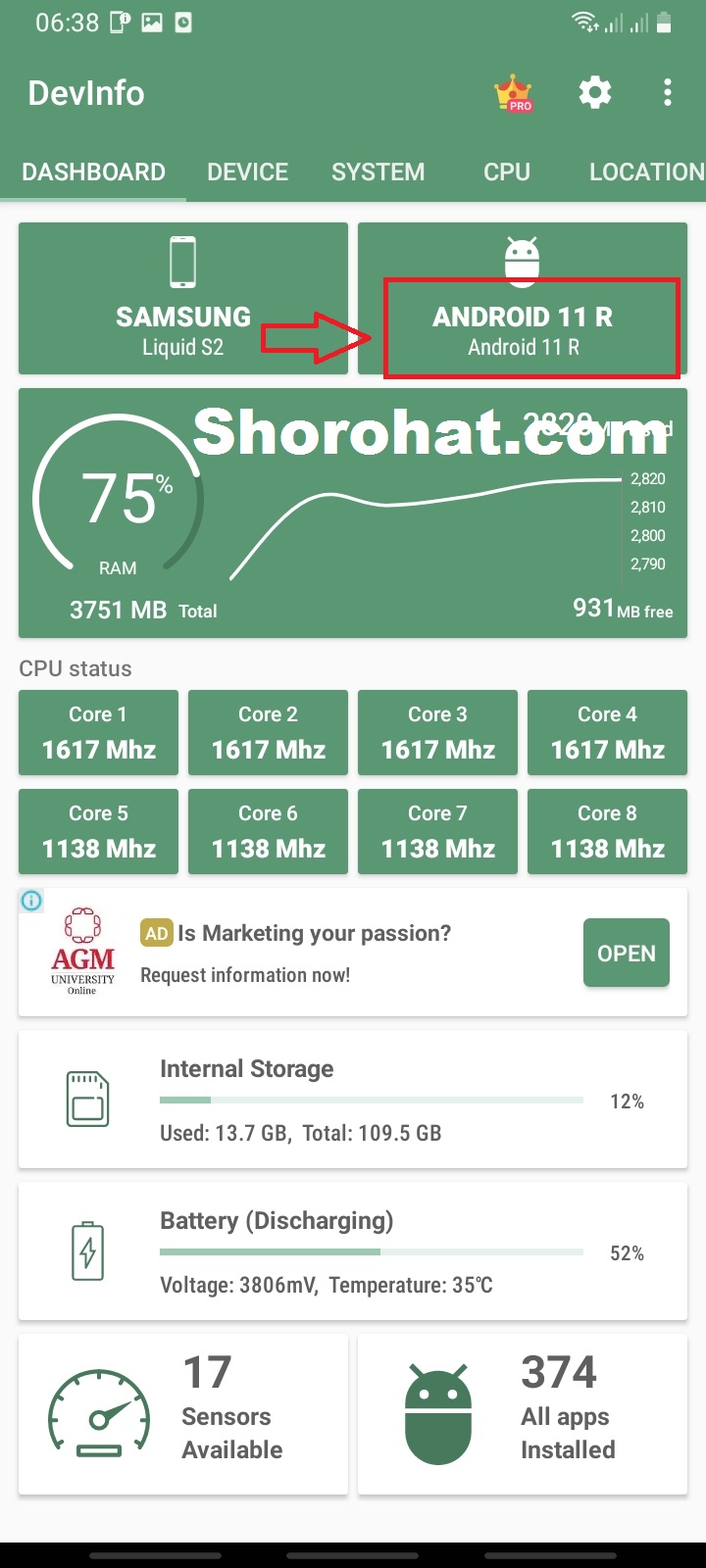Switch to the Device tab

click(247, 172)
